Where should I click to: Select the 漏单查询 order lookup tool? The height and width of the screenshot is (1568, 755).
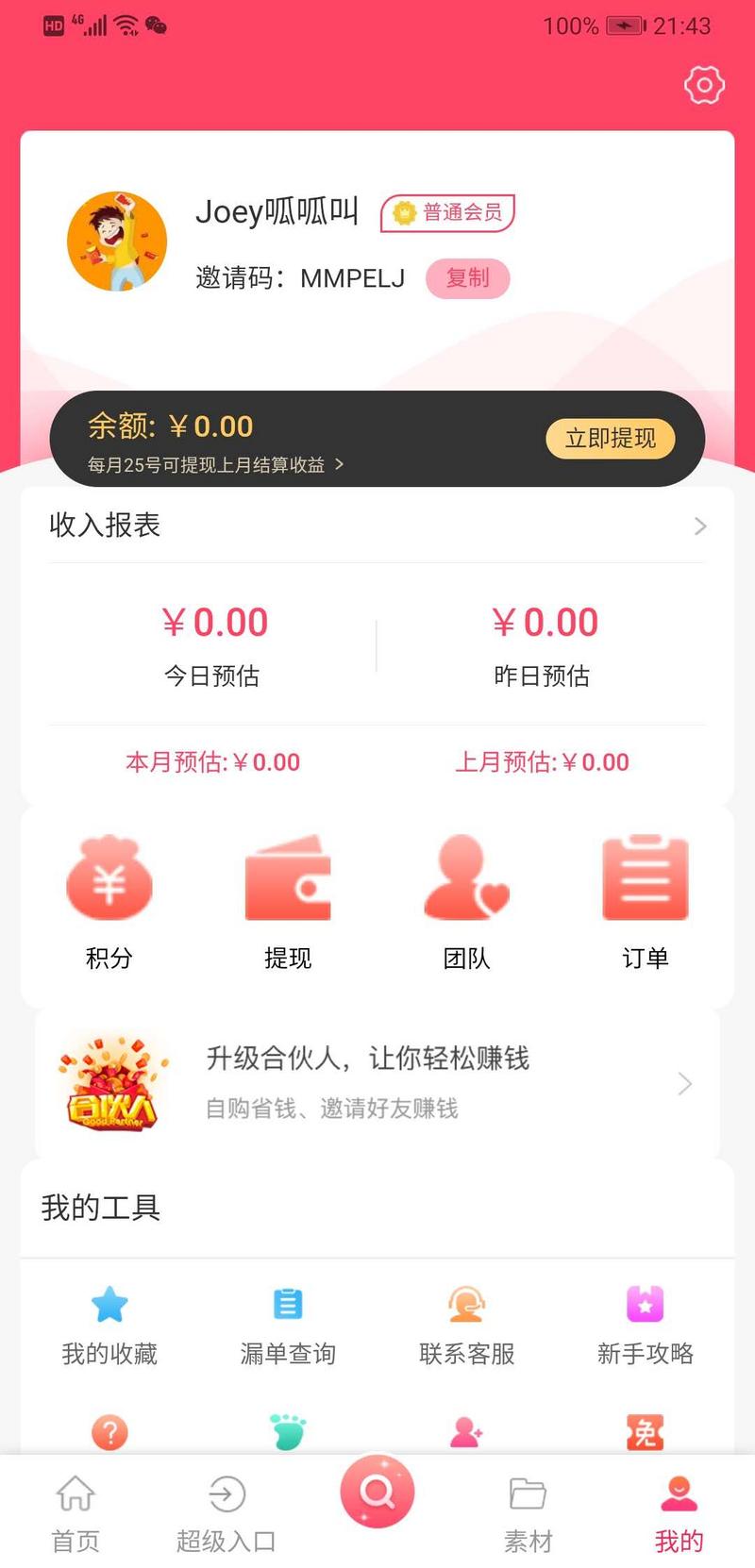point(288,1326)
